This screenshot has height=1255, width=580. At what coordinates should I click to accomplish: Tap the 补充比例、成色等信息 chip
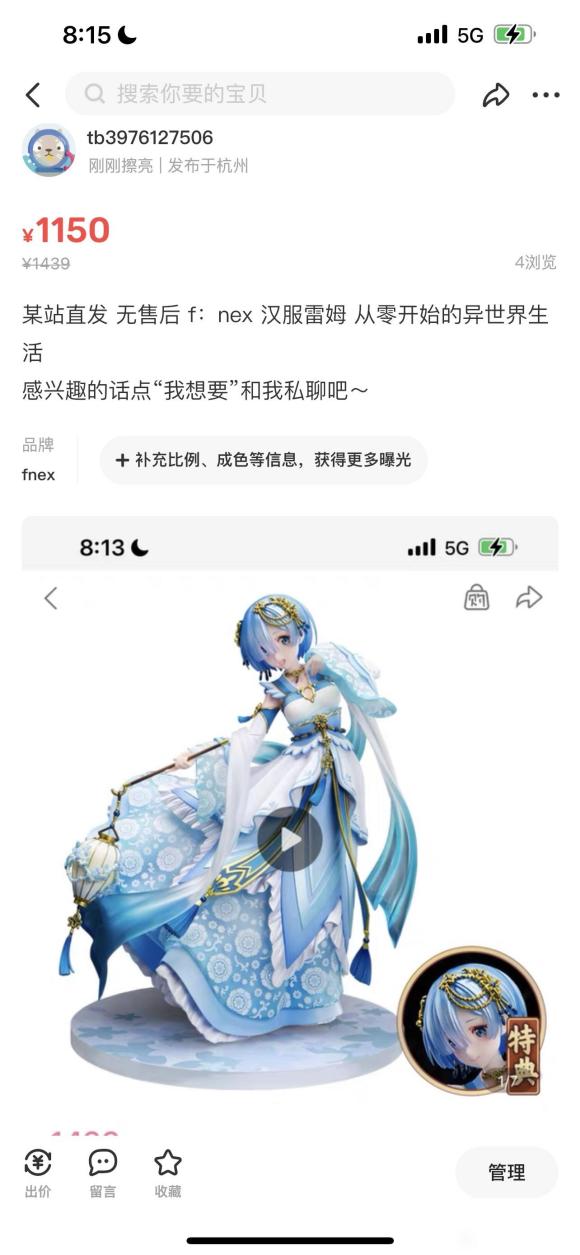click(x=264, y=460)
